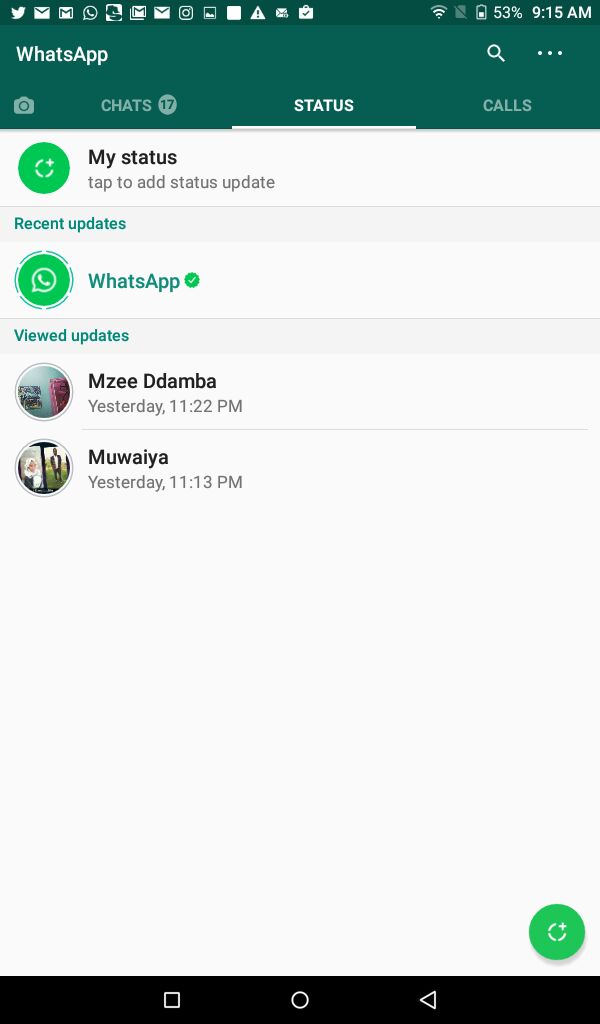
Task: Switch to the Calls tab
Action: (507, 106)
